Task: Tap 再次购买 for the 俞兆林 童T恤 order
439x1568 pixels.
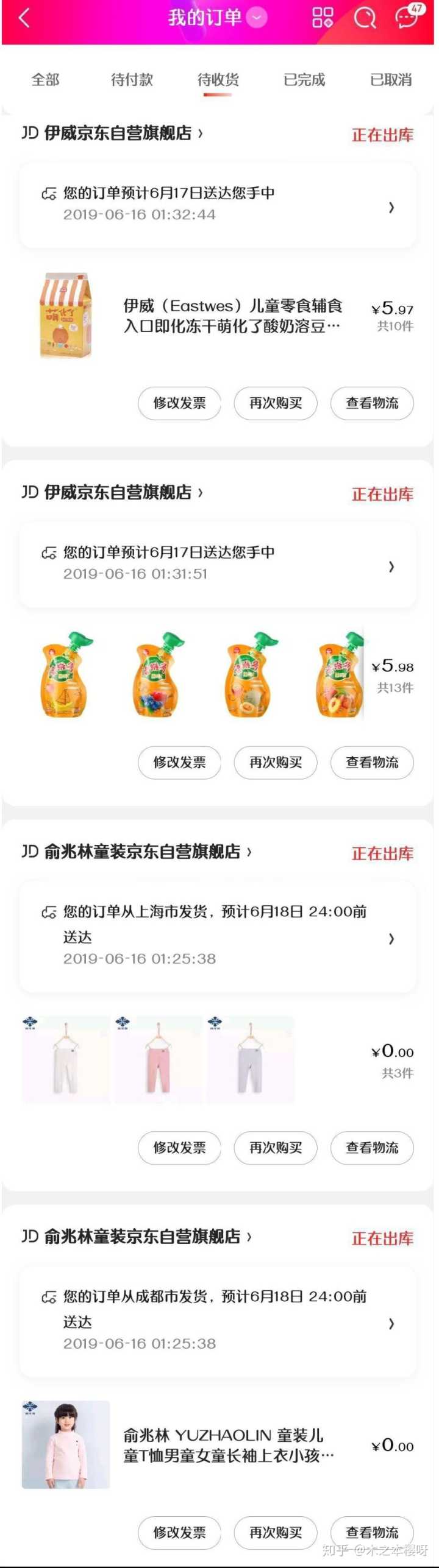Action: point(276,1532)
